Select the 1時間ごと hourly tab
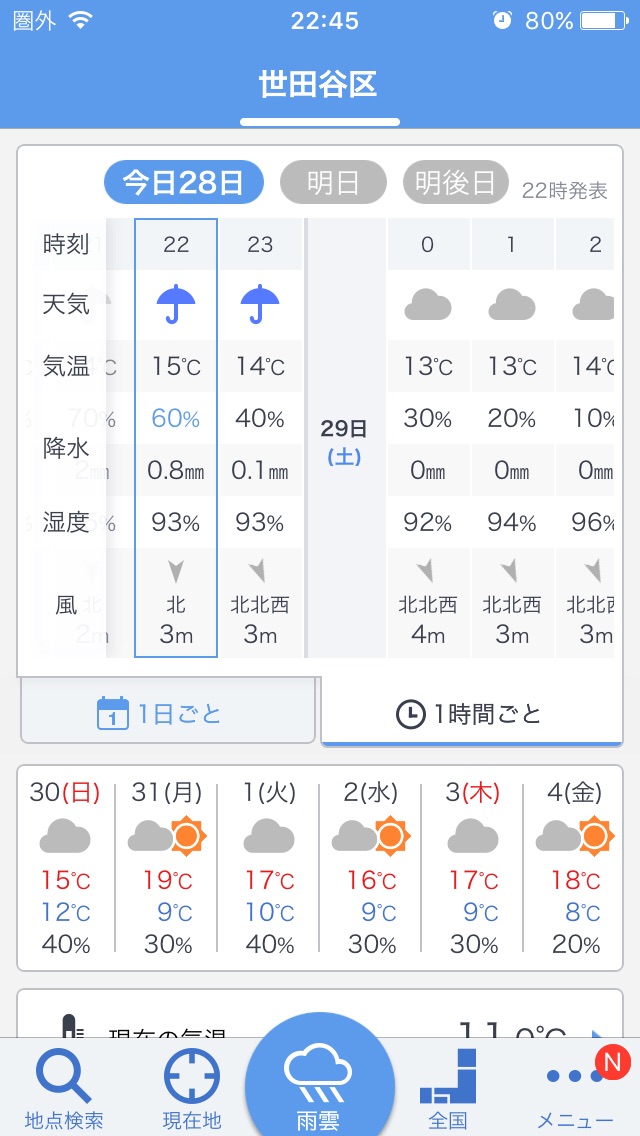Viewport: 640px width, 1136px height. tap(471, 713)
